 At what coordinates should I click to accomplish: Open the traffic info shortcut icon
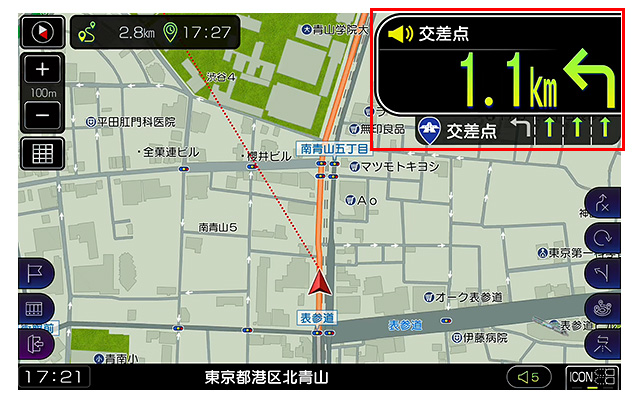click(x=604, y=307)
